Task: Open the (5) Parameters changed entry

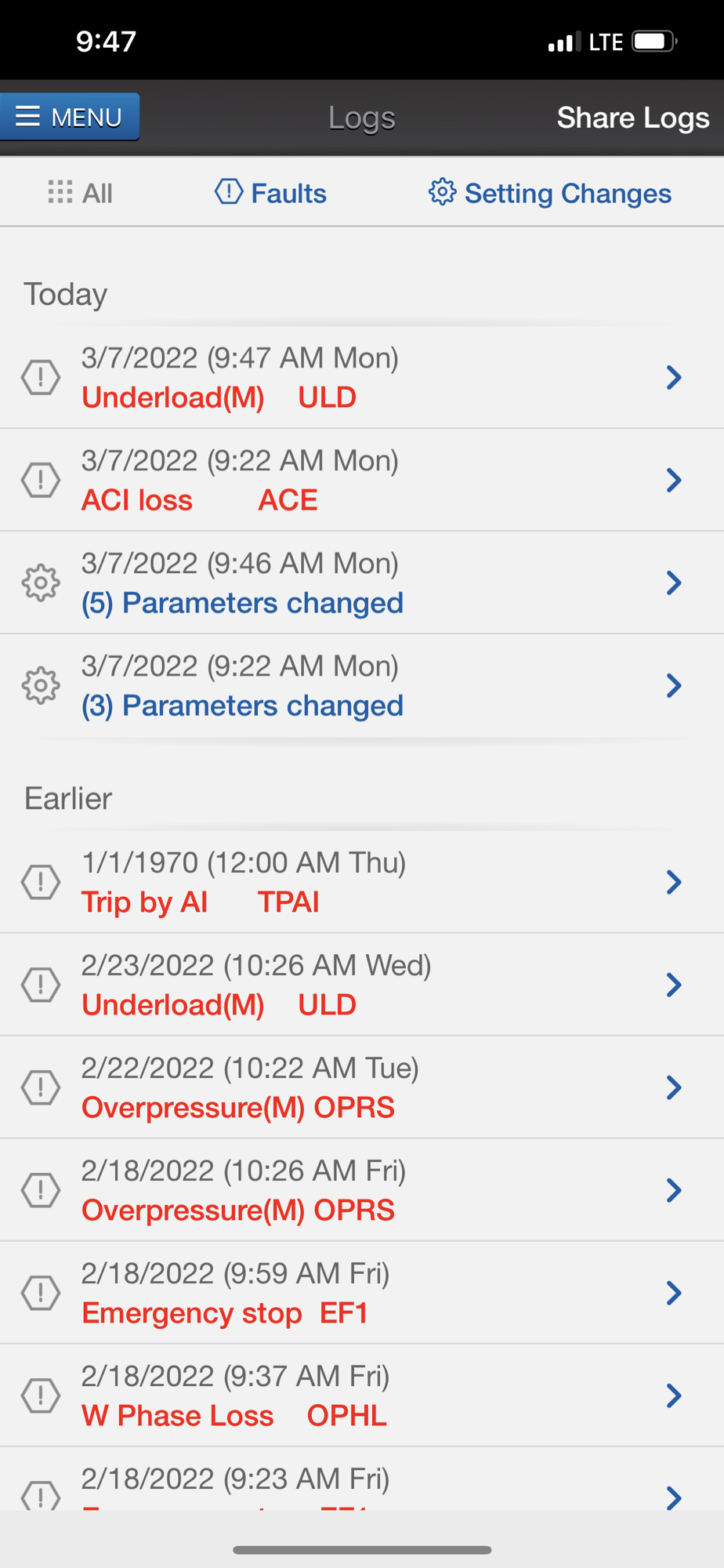Action: click(x=362, y=583)
